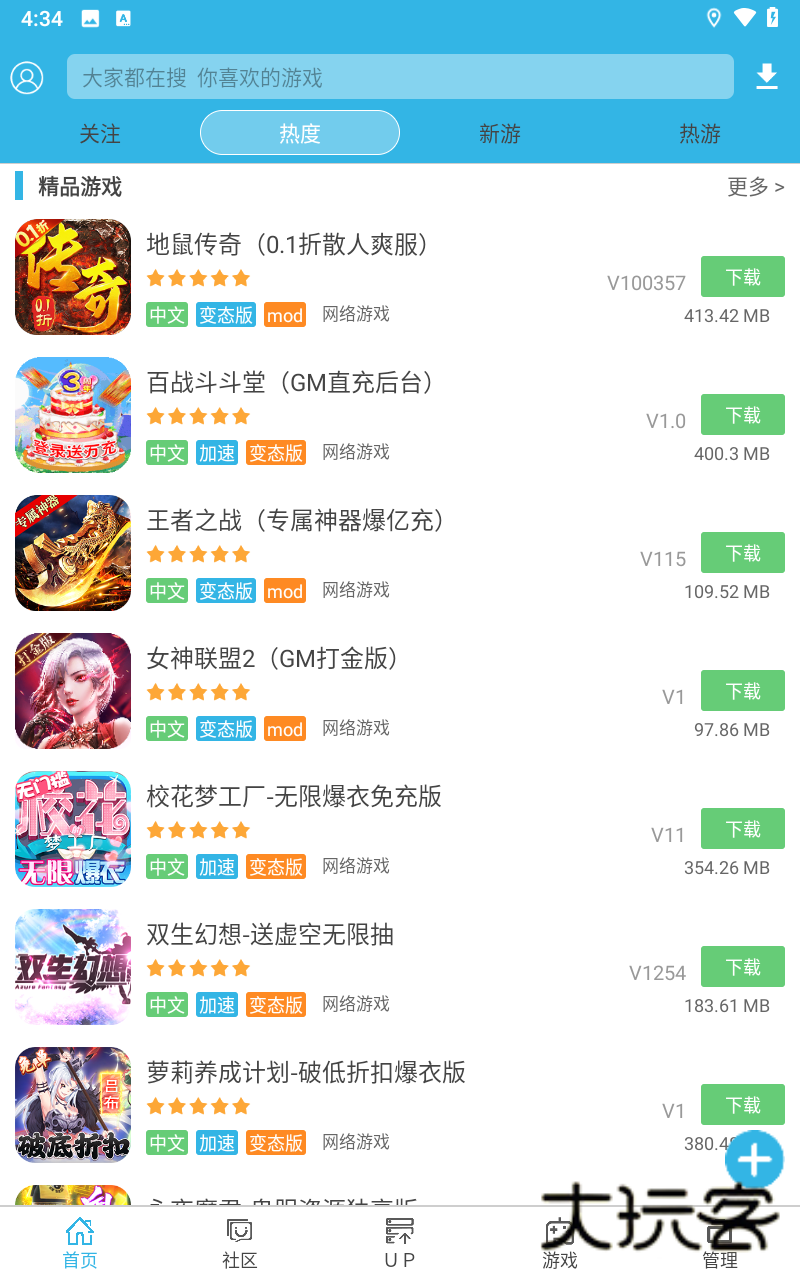This screenshot has height=1280, width=800.
Task: Toggle the 中文 tag on 地鼠传奇
Action: pyautogui.click(x=166, y=314)
